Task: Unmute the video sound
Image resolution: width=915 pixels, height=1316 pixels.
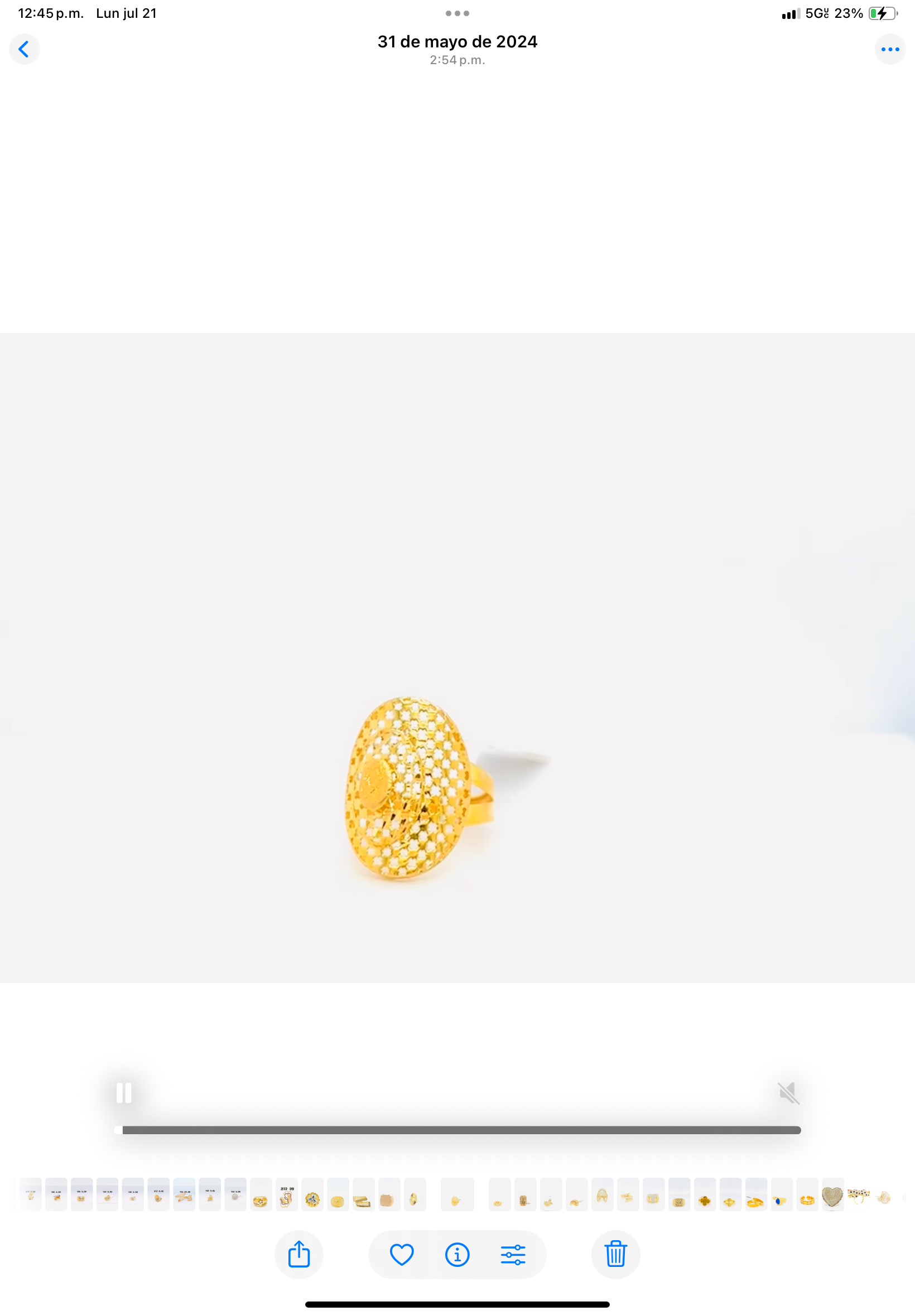Action: tap(788, 1092)
